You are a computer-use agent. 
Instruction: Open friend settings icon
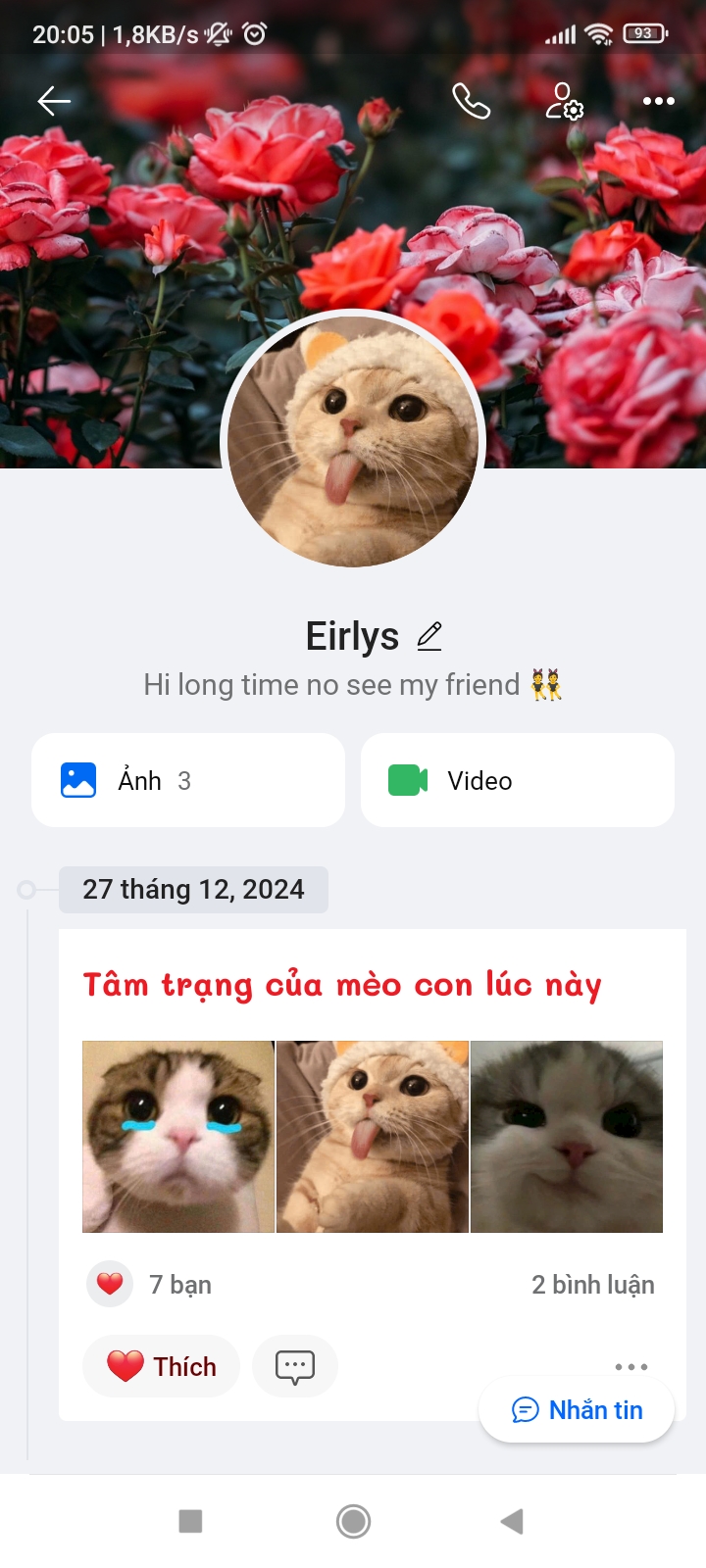(x=564, y=101)
